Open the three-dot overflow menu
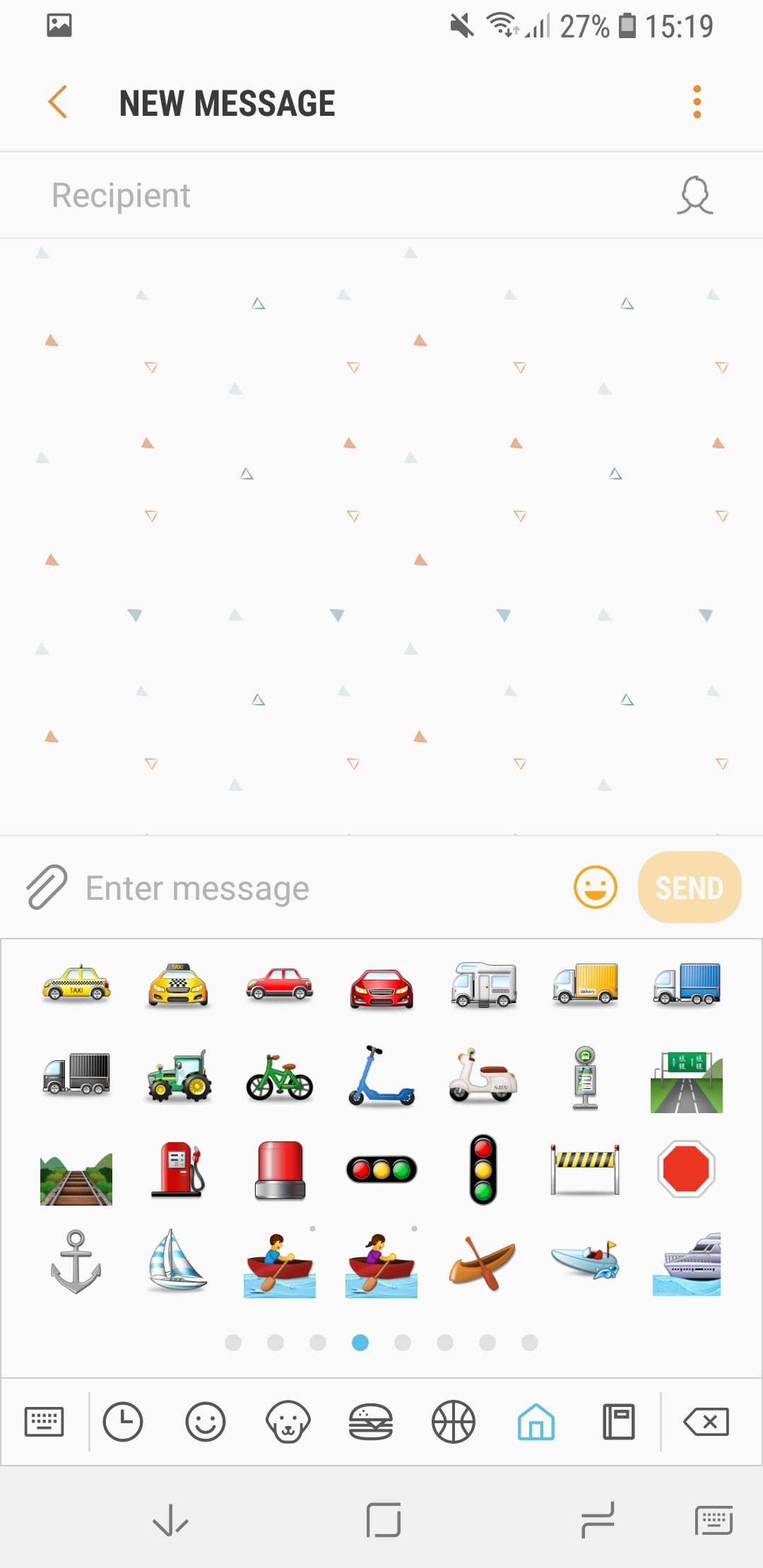The height and width of the screenshot is (1568, 763). pos(697,103)
